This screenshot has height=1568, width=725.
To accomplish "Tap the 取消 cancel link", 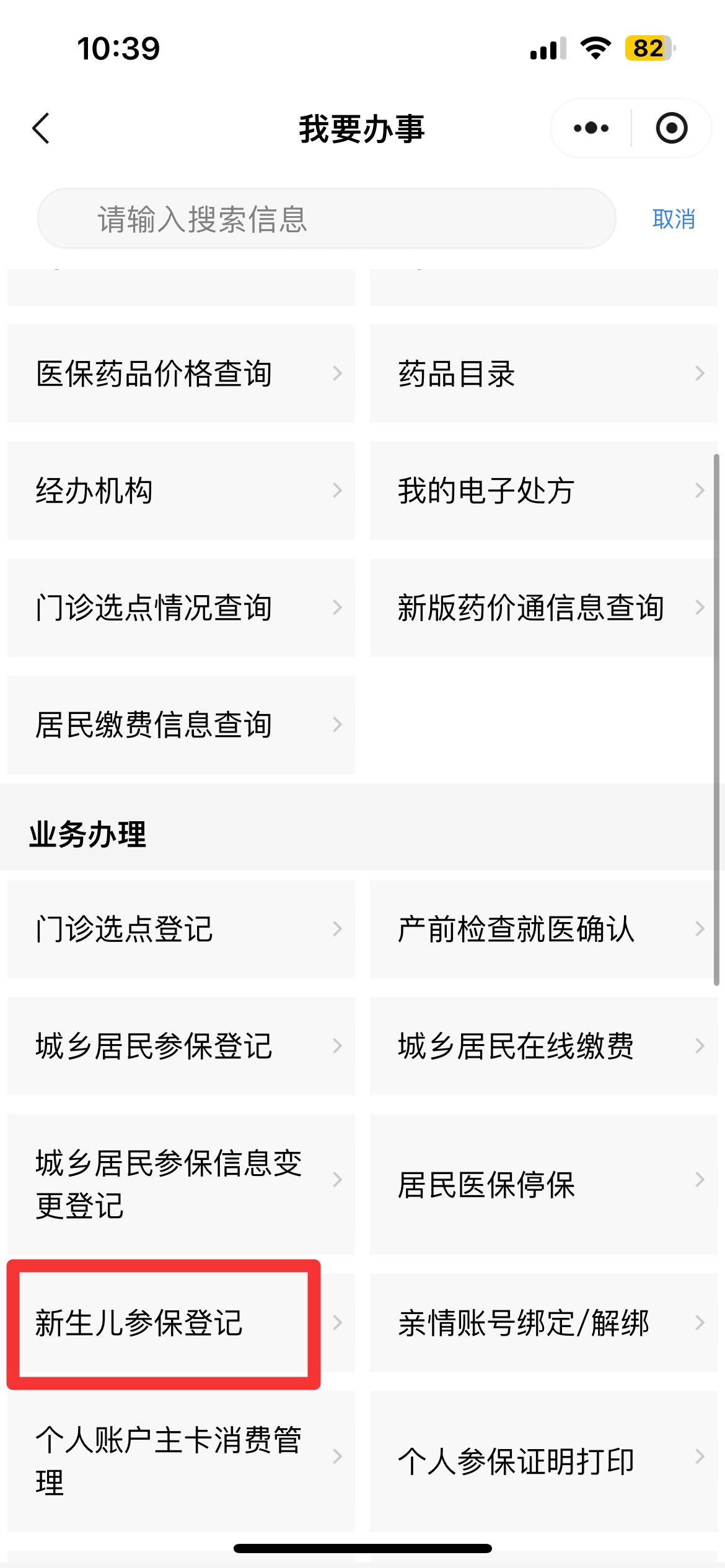I will point(675,219).
